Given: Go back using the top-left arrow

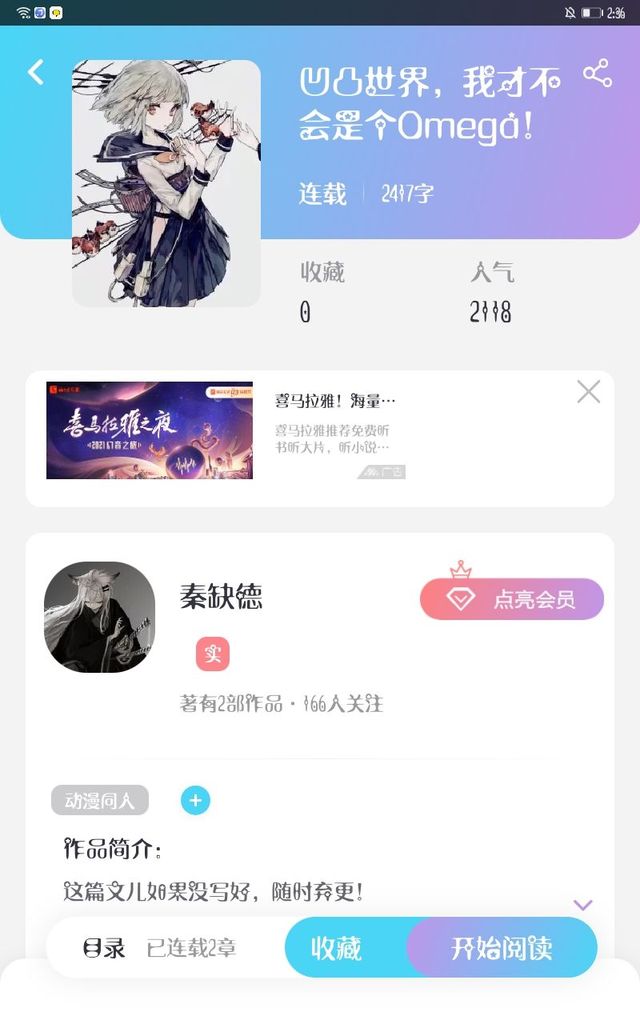Looking at the screenshot, I should [x=36, y=72].
